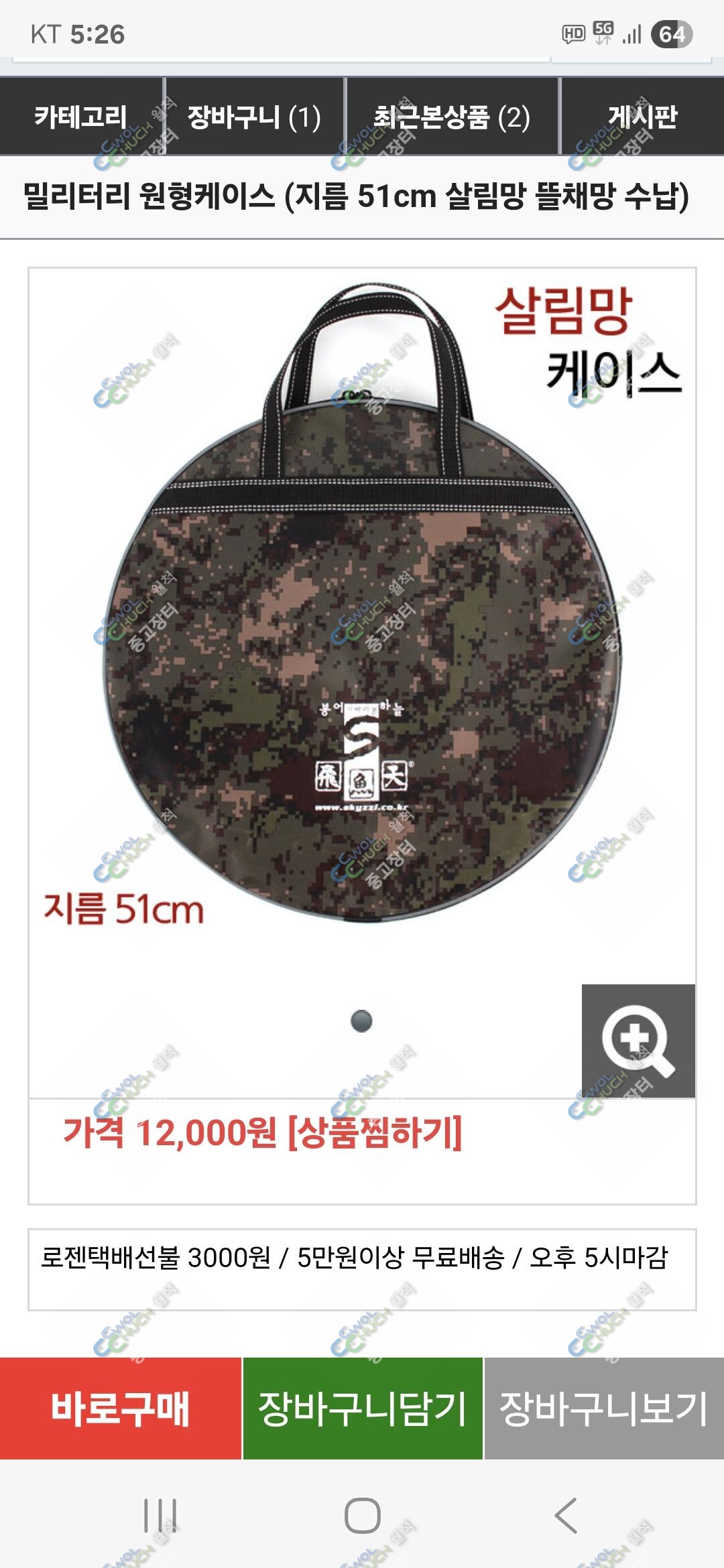Open the camouflage case product image

[362, 603]
